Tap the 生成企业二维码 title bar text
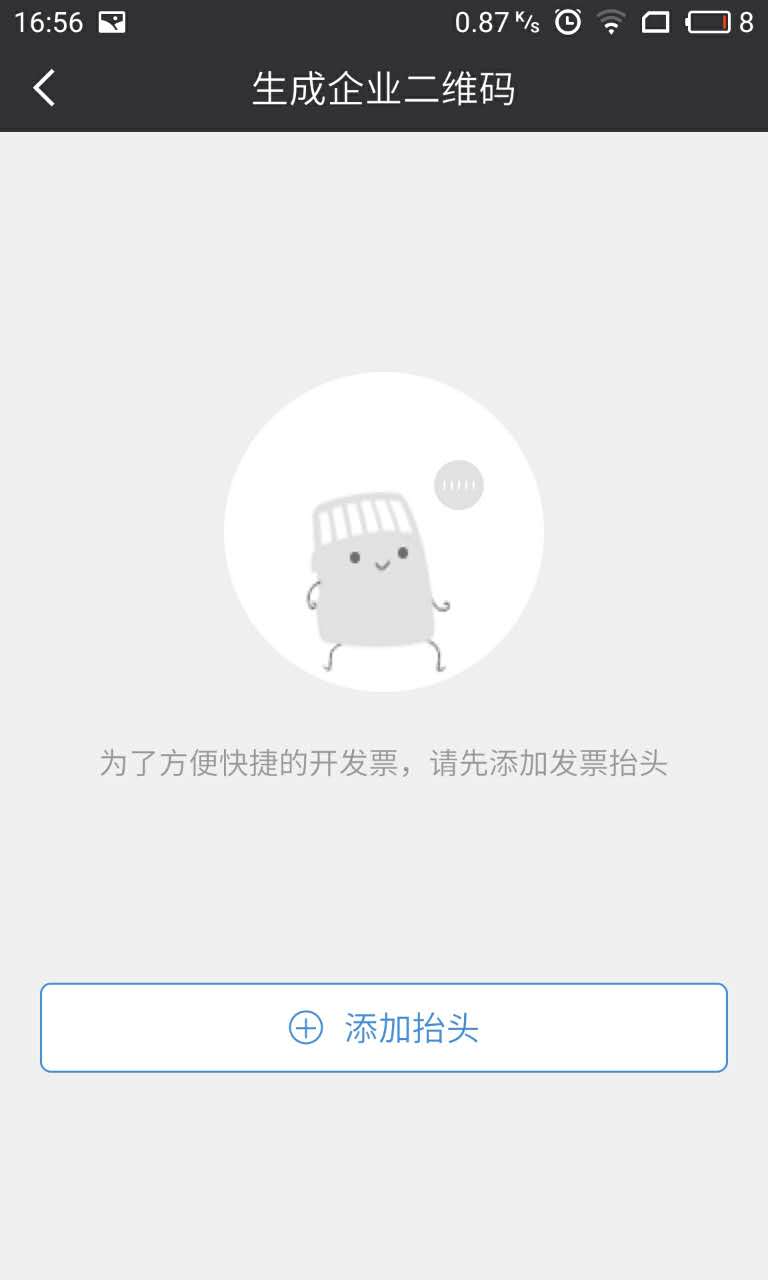The image size is (768, 1280). pyautogui.click(x=383, y=89)
